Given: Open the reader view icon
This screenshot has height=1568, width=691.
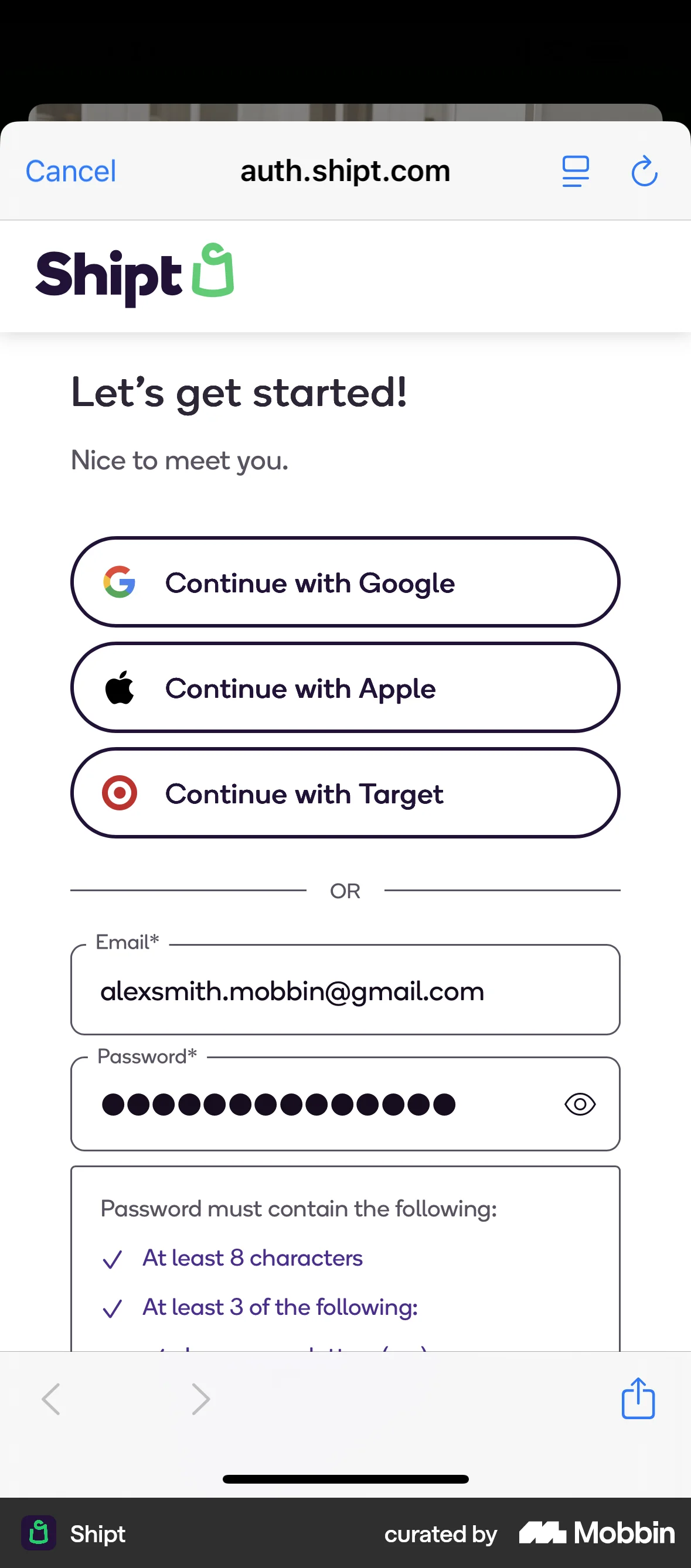Looking at the screenshot, I should [576, 171].
